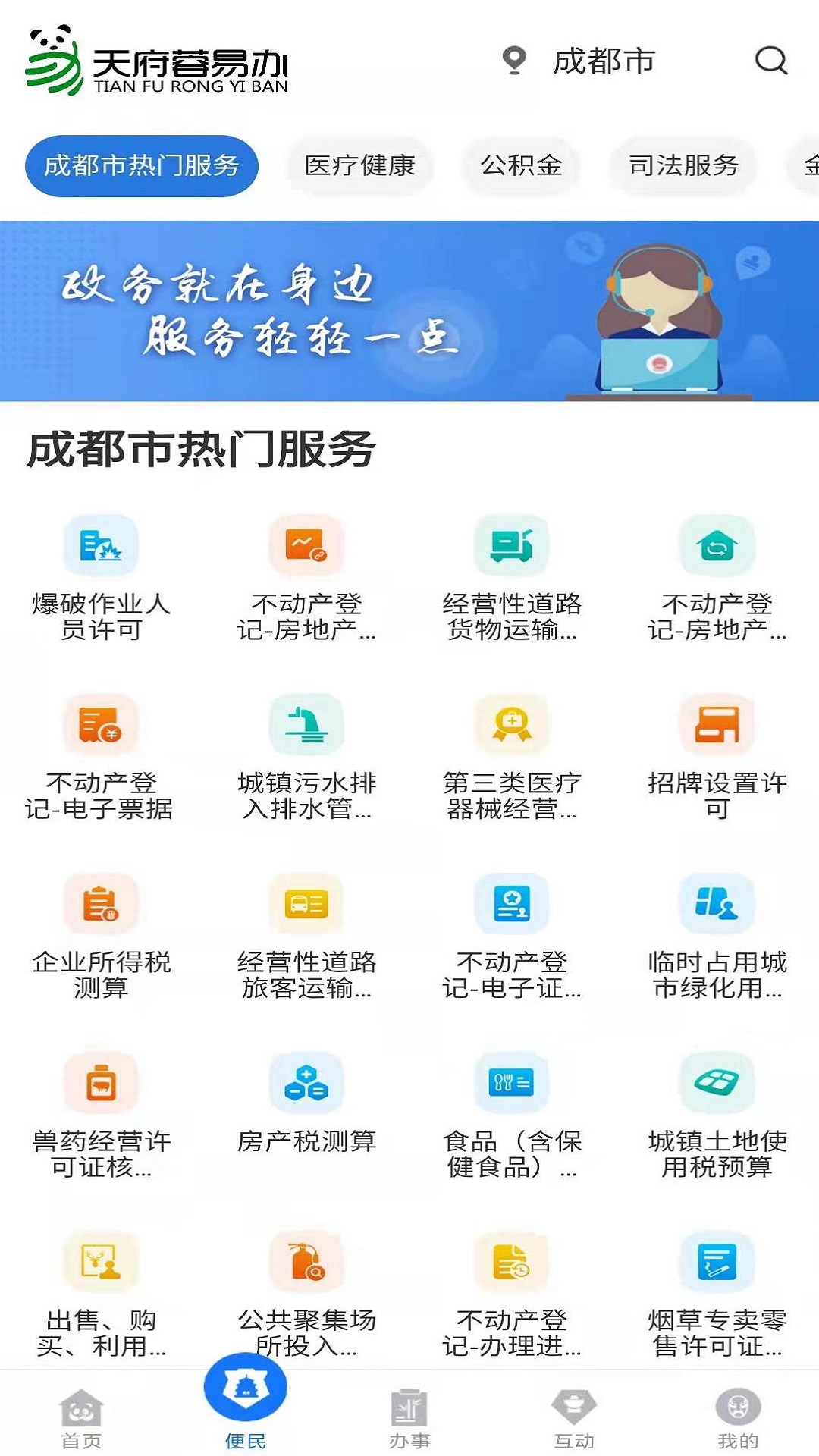The image size is (819, 1456).
Task: Open the 政务就在身边 banner
Action: [x=409, y=311]
